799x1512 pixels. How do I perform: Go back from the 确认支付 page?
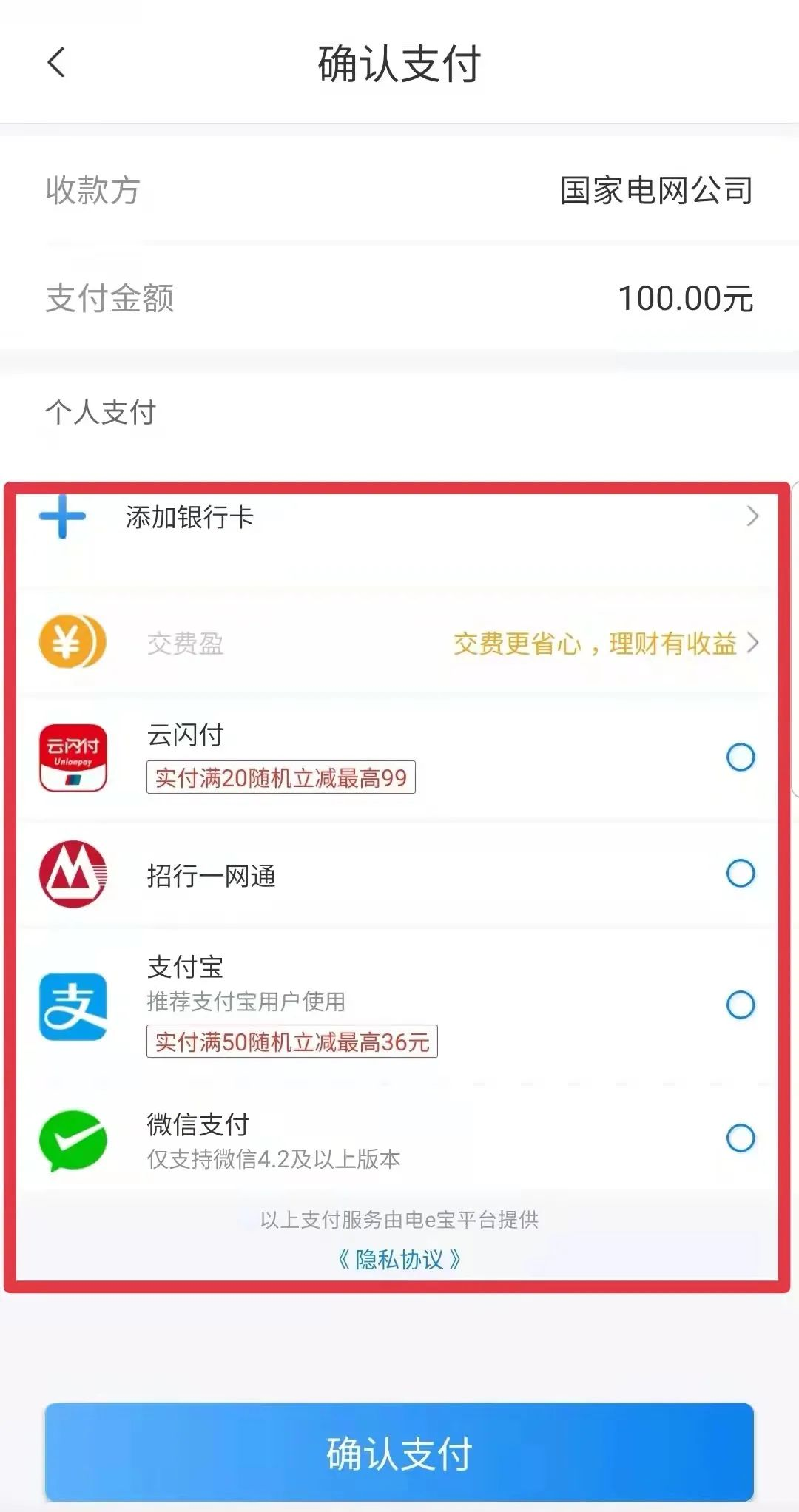pos(56,63)
